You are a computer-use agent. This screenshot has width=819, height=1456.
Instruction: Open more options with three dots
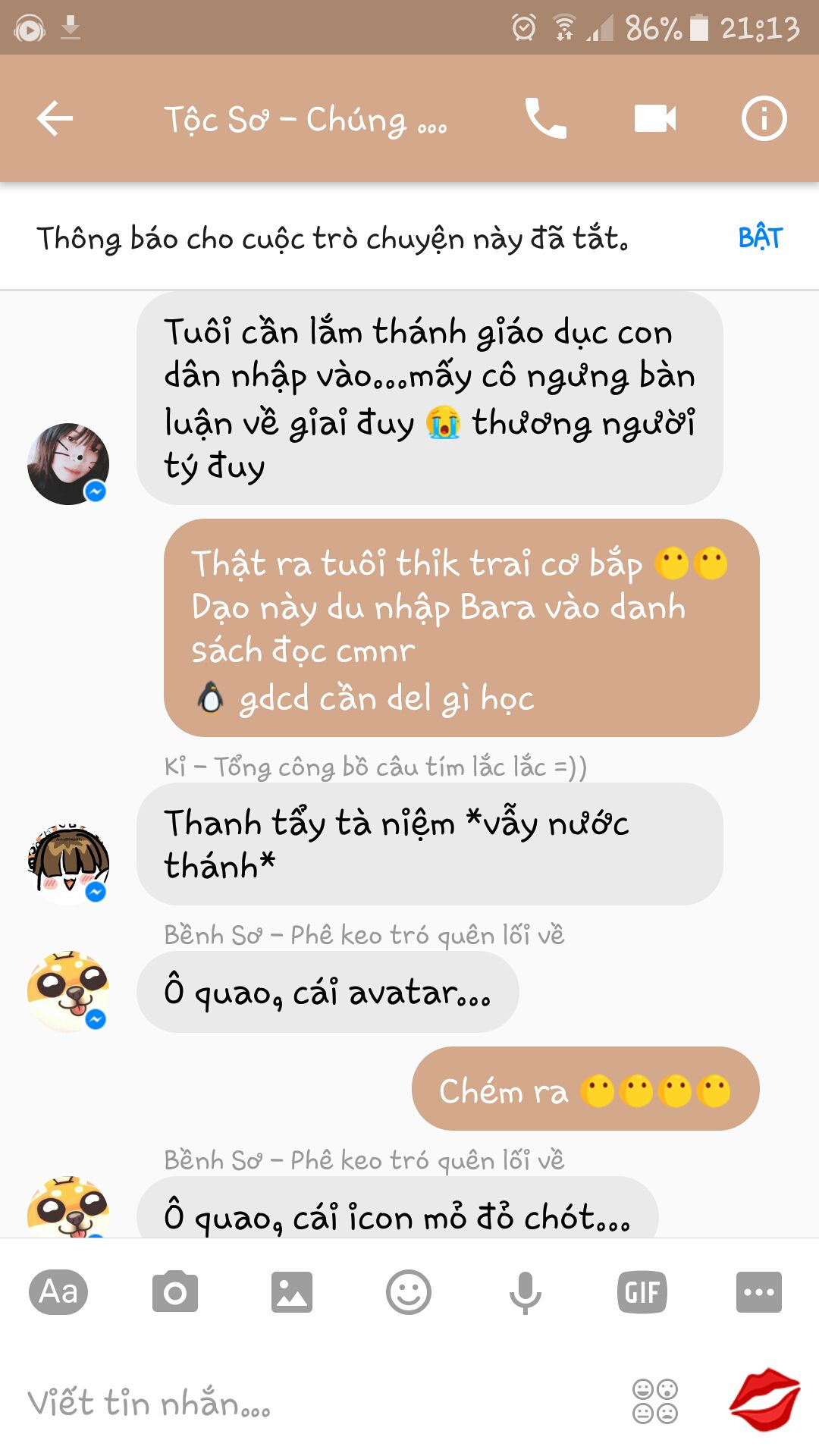tap(758, 1291)
